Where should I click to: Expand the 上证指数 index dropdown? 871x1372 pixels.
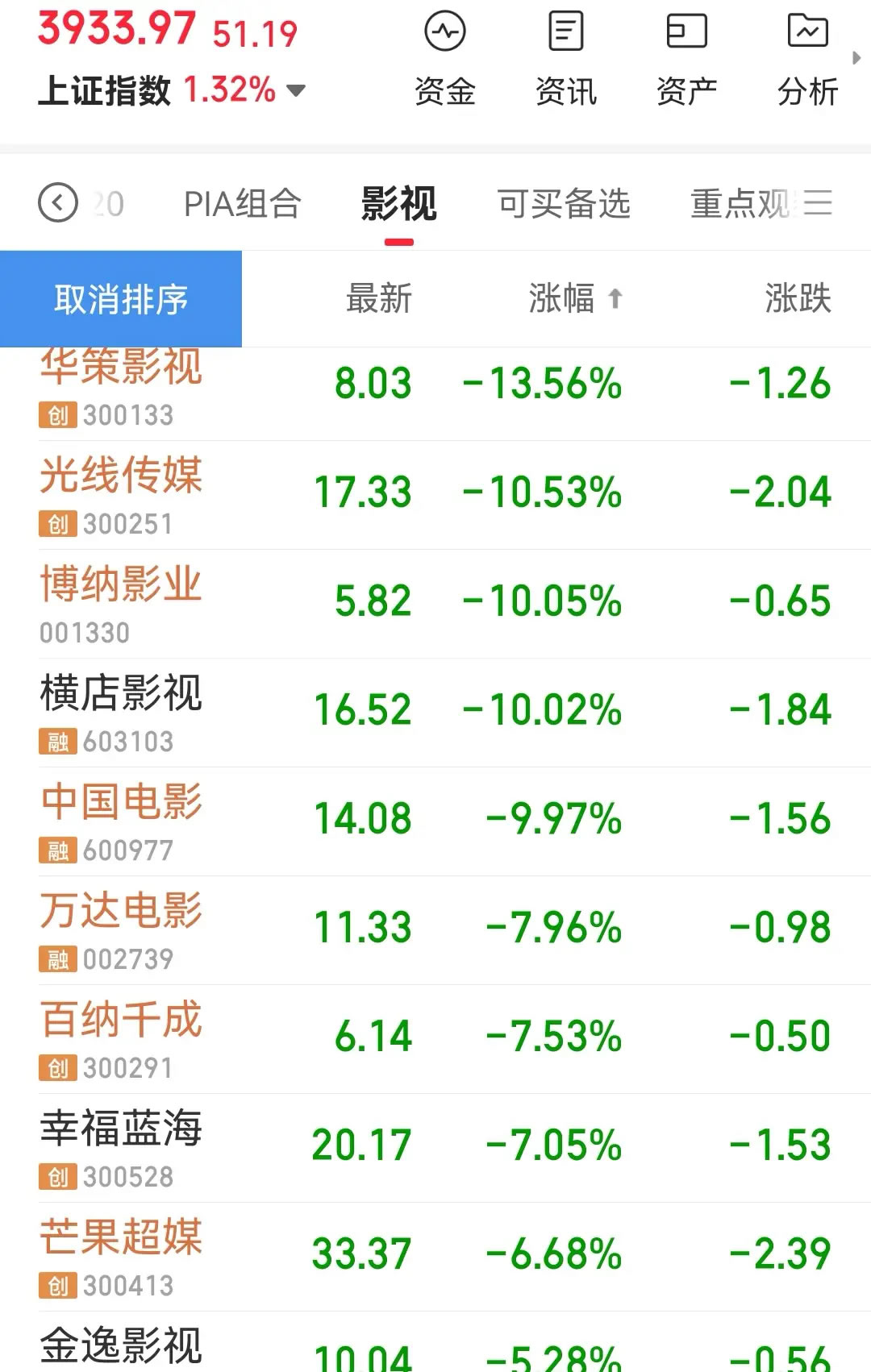click(296, 90)
